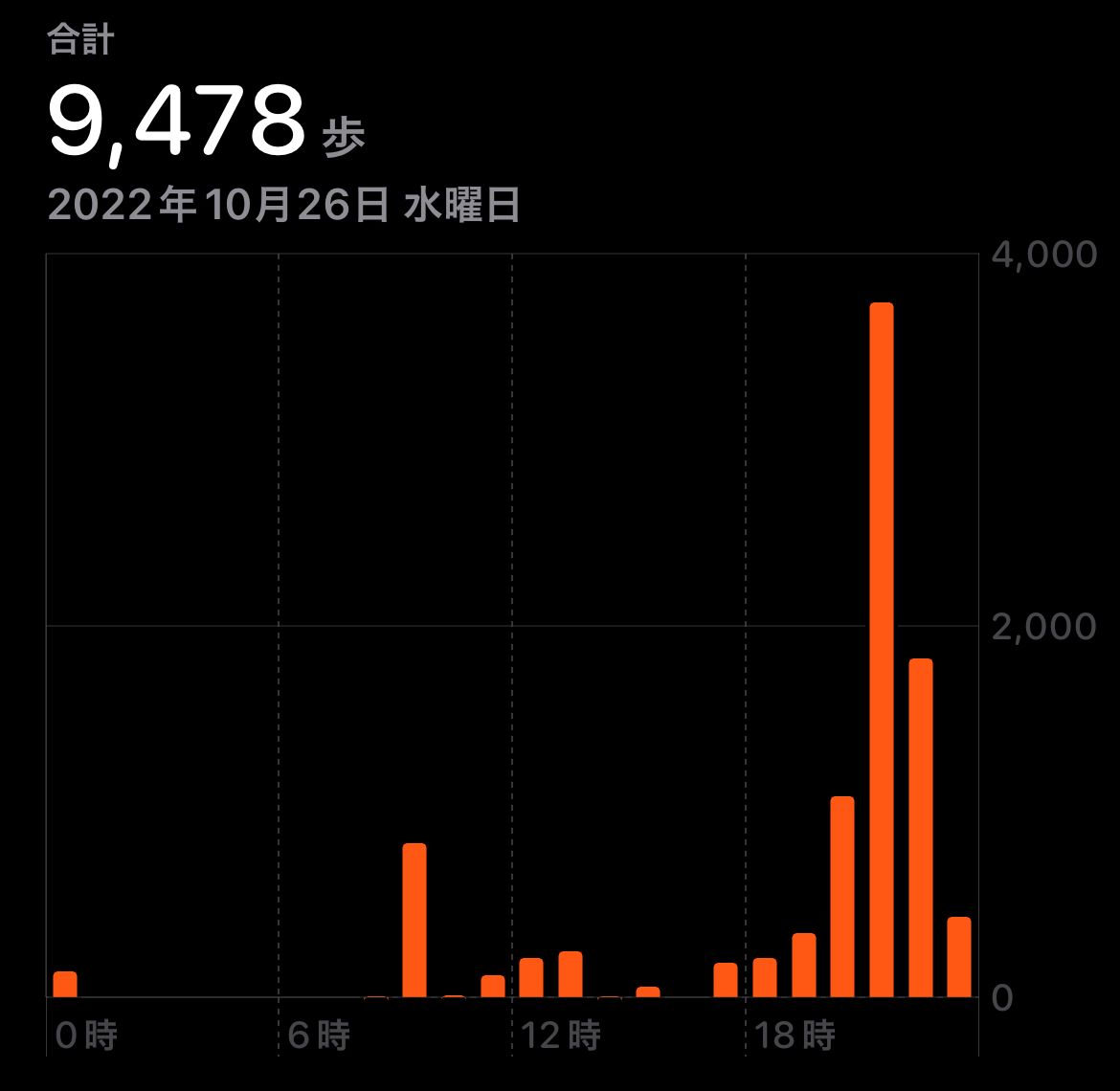Image resolution: width=1120 pixels, height=1091 pixels.
Task: Select the last bar on the chart
Action: click(x=959, y=957)
